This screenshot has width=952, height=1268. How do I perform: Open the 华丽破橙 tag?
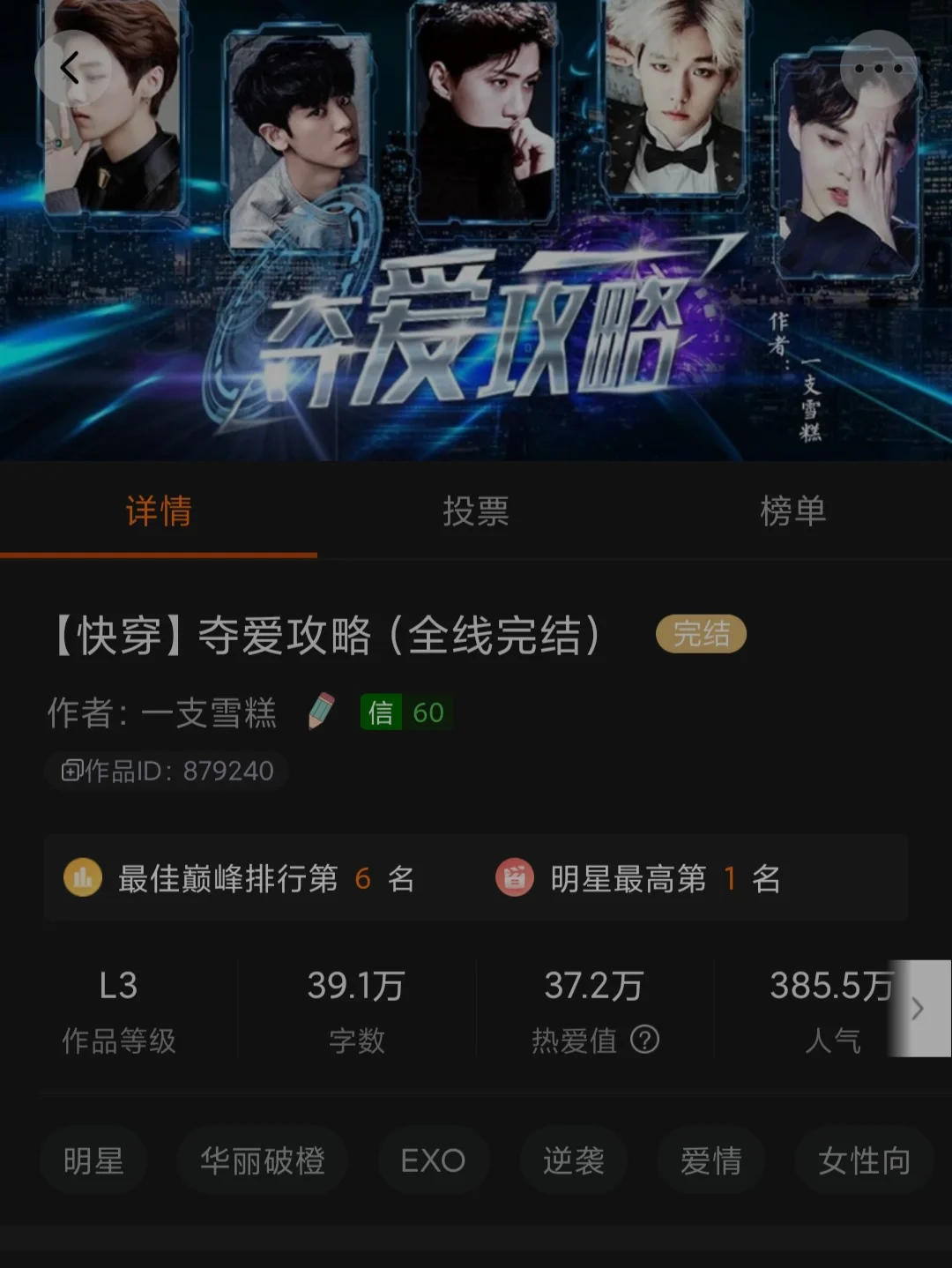pyautogui.click(x=263, y=1160)
